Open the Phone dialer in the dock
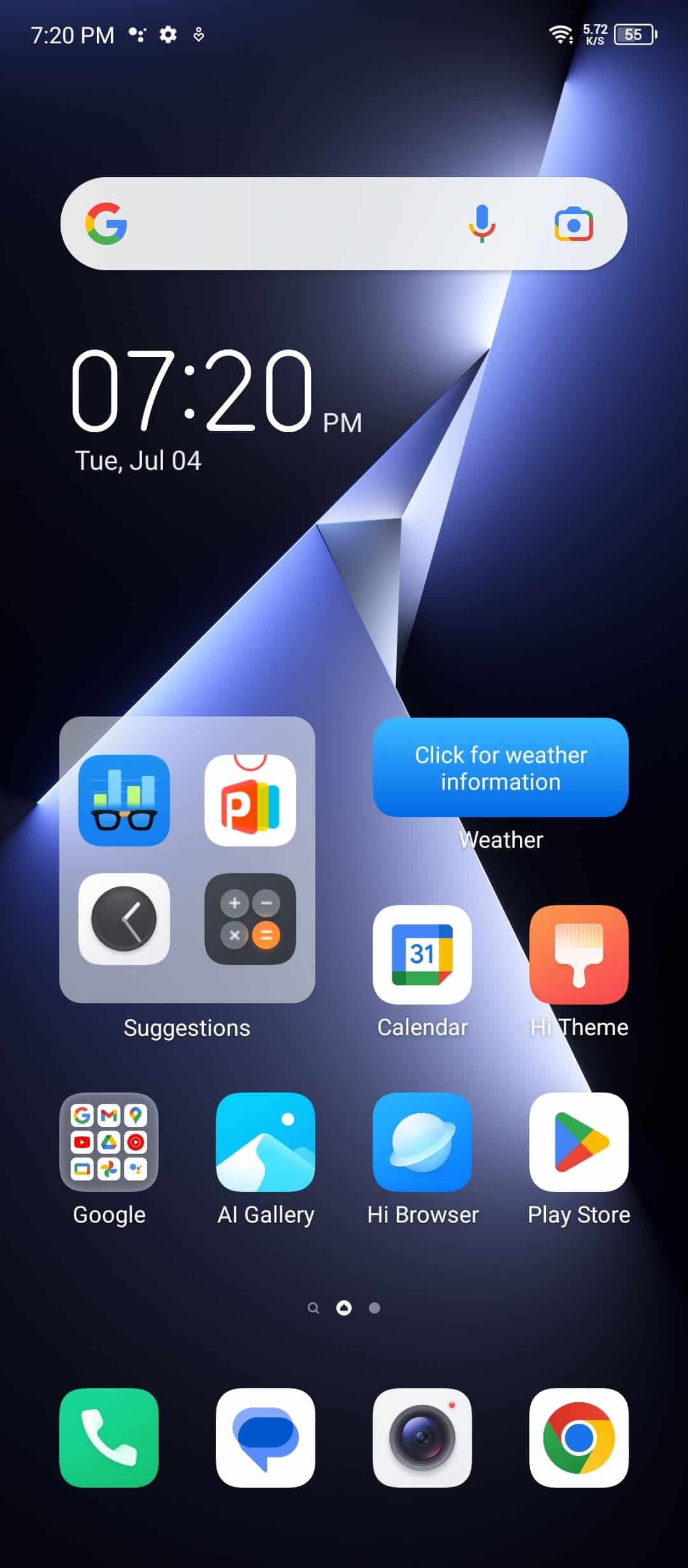 click(109, 1438)
